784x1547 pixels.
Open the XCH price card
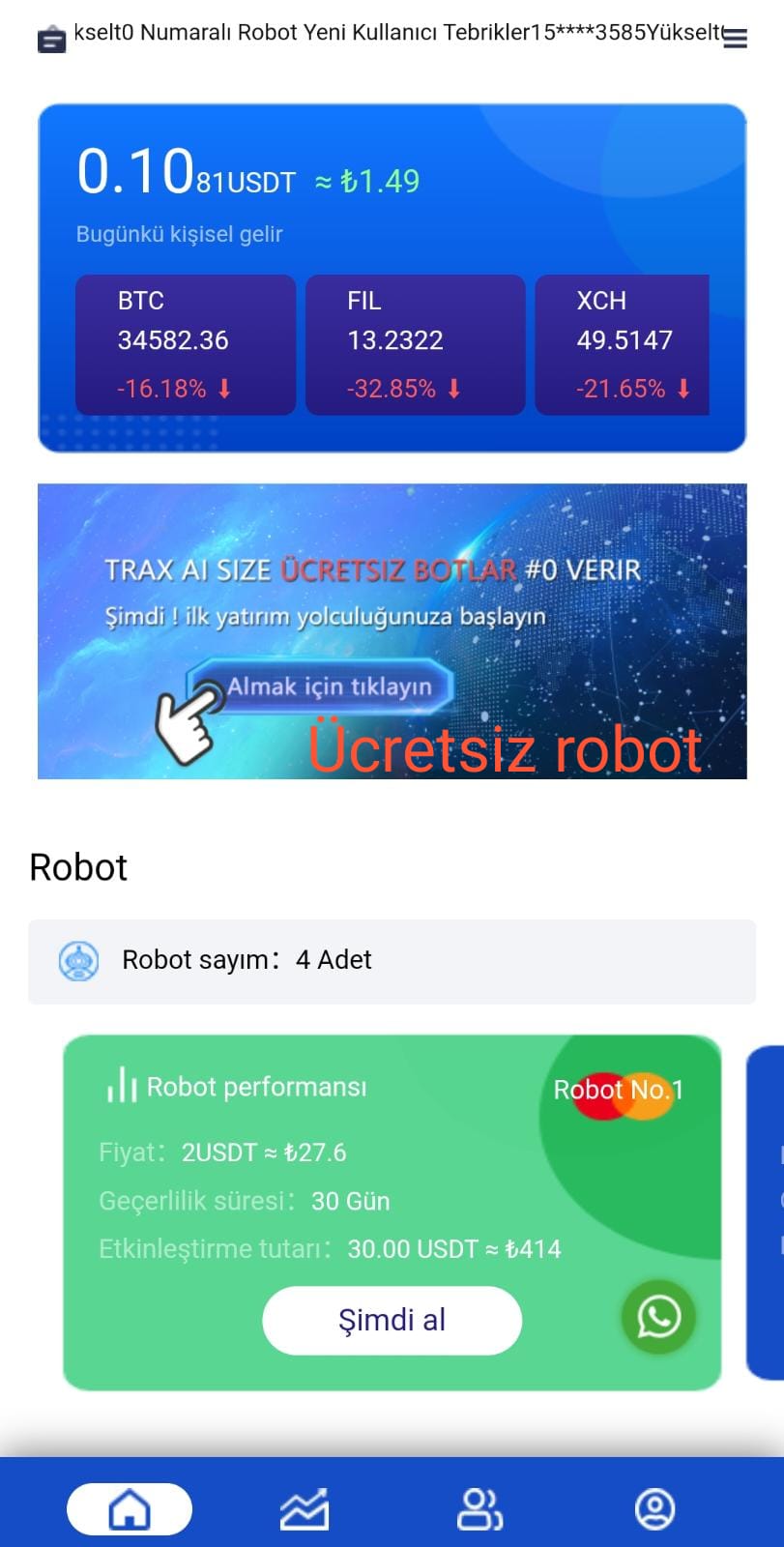tap(624, 344)
